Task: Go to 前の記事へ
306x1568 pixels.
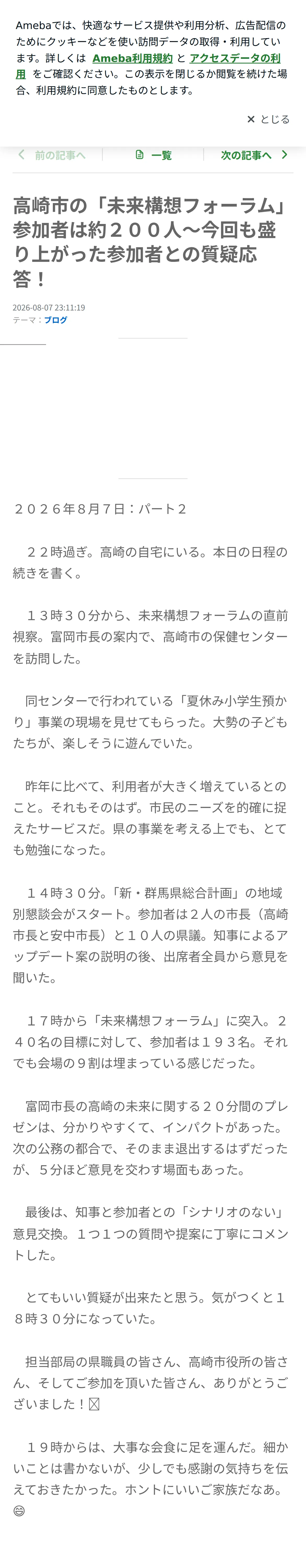Action: pos(52,155)
